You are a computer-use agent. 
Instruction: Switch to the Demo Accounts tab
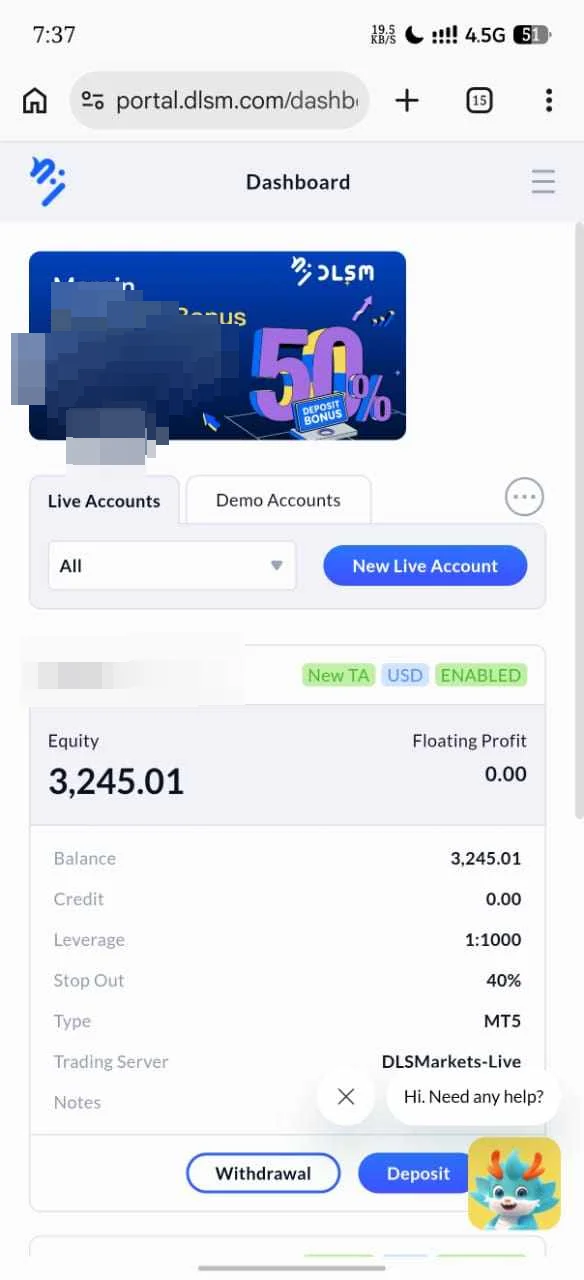[x=278, y=500]
